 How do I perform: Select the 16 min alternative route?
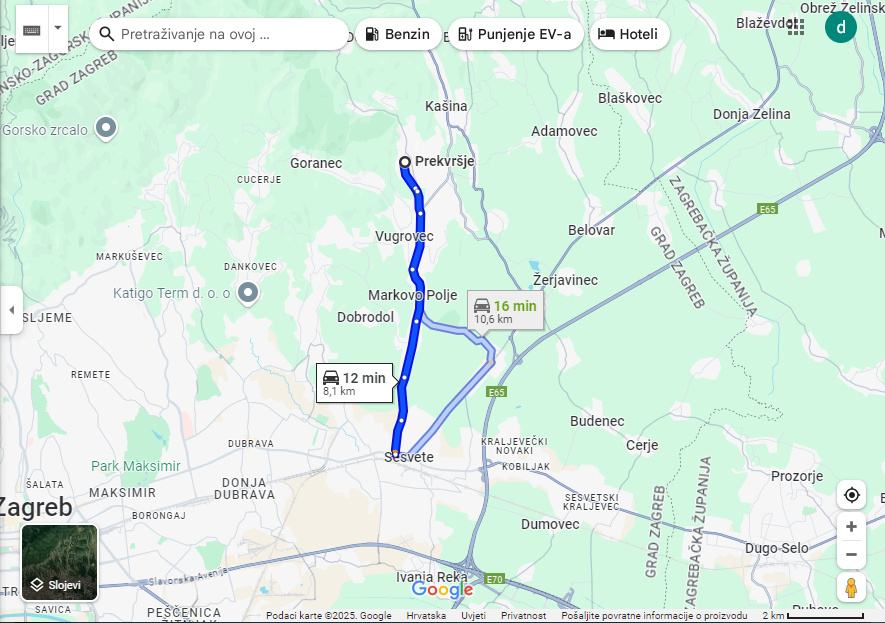(x=506, y=311)
